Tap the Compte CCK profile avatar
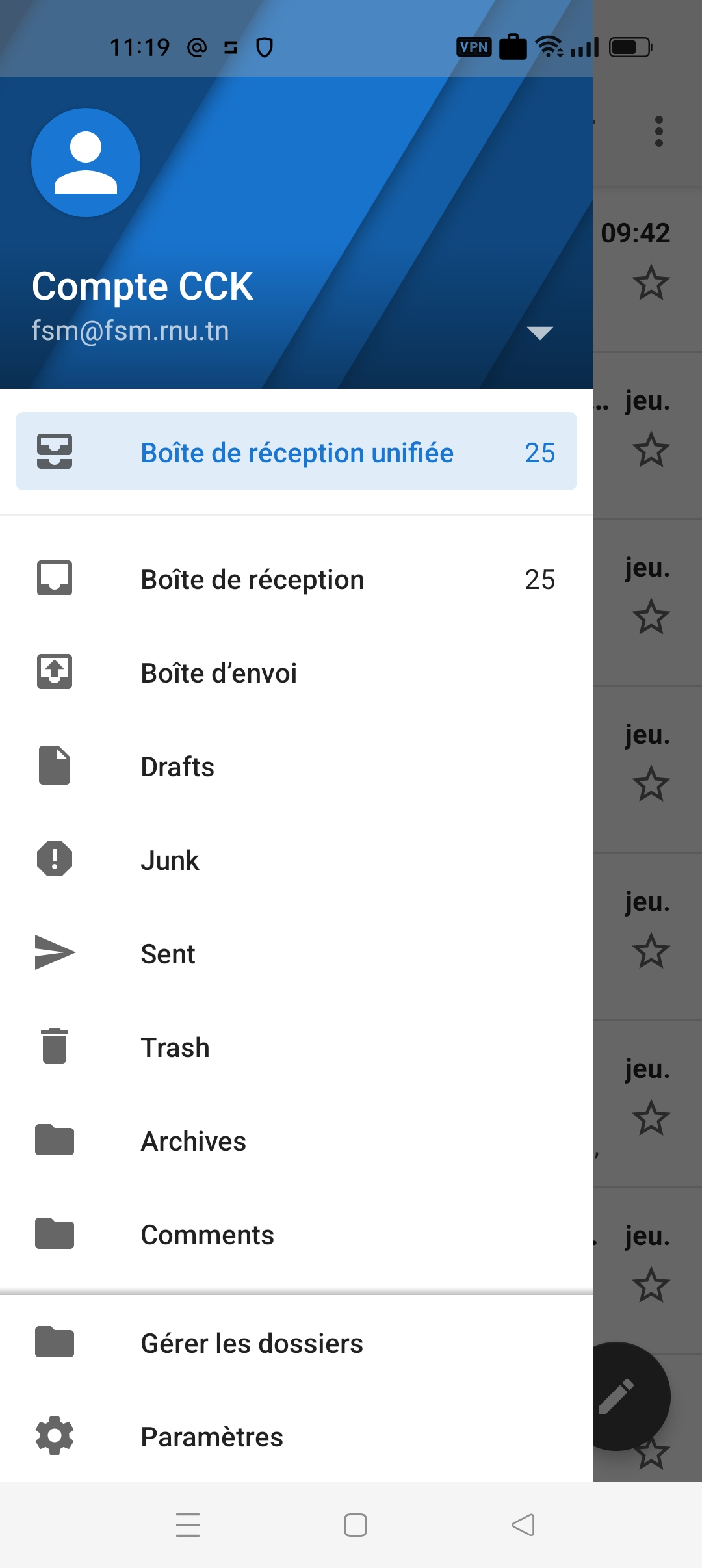The image size is (702, 1568). coord(86,163)
